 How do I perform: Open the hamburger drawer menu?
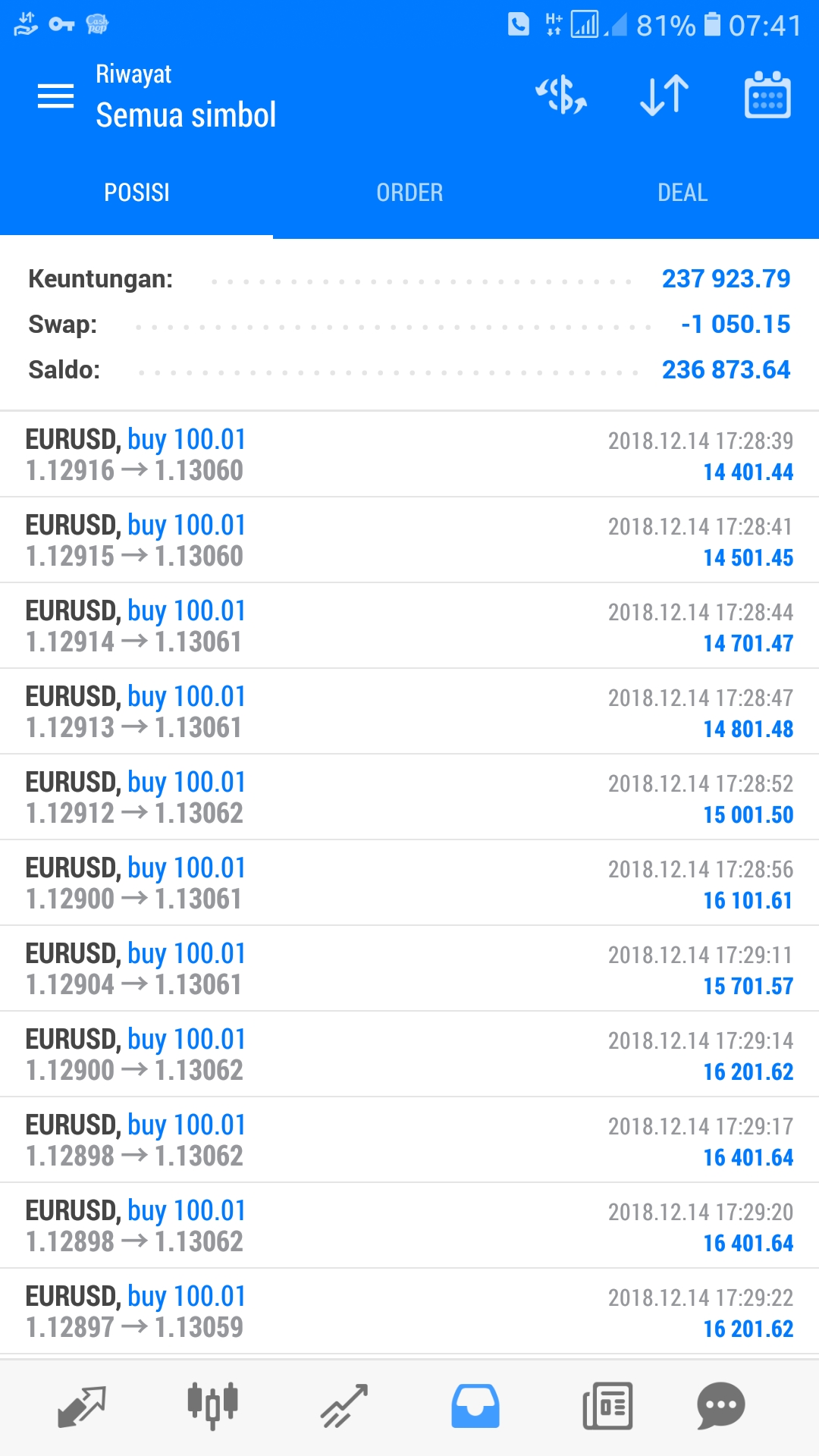coord(55,96)
